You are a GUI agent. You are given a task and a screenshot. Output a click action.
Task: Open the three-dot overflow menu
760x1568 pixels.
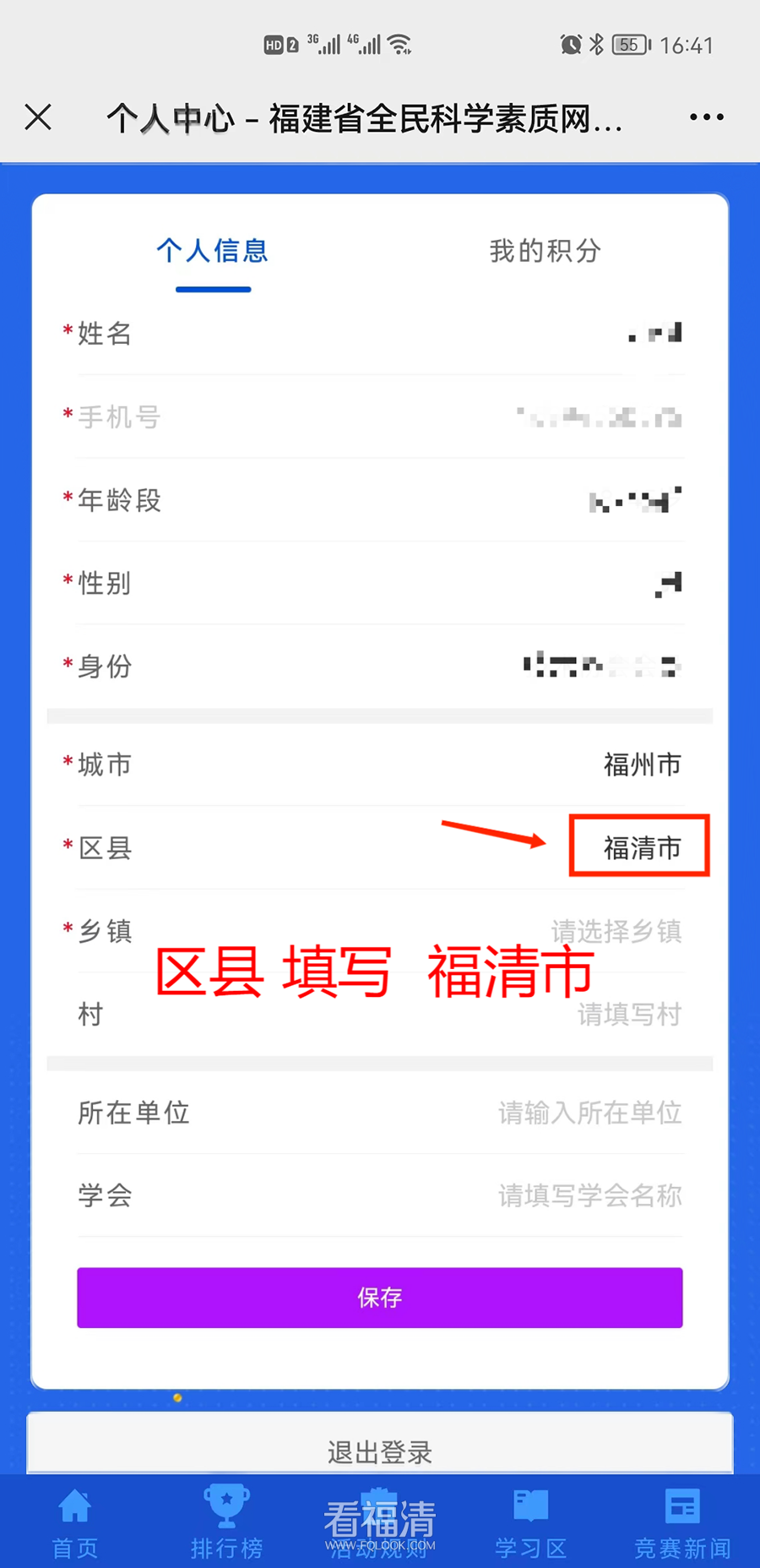click(706, 117)
